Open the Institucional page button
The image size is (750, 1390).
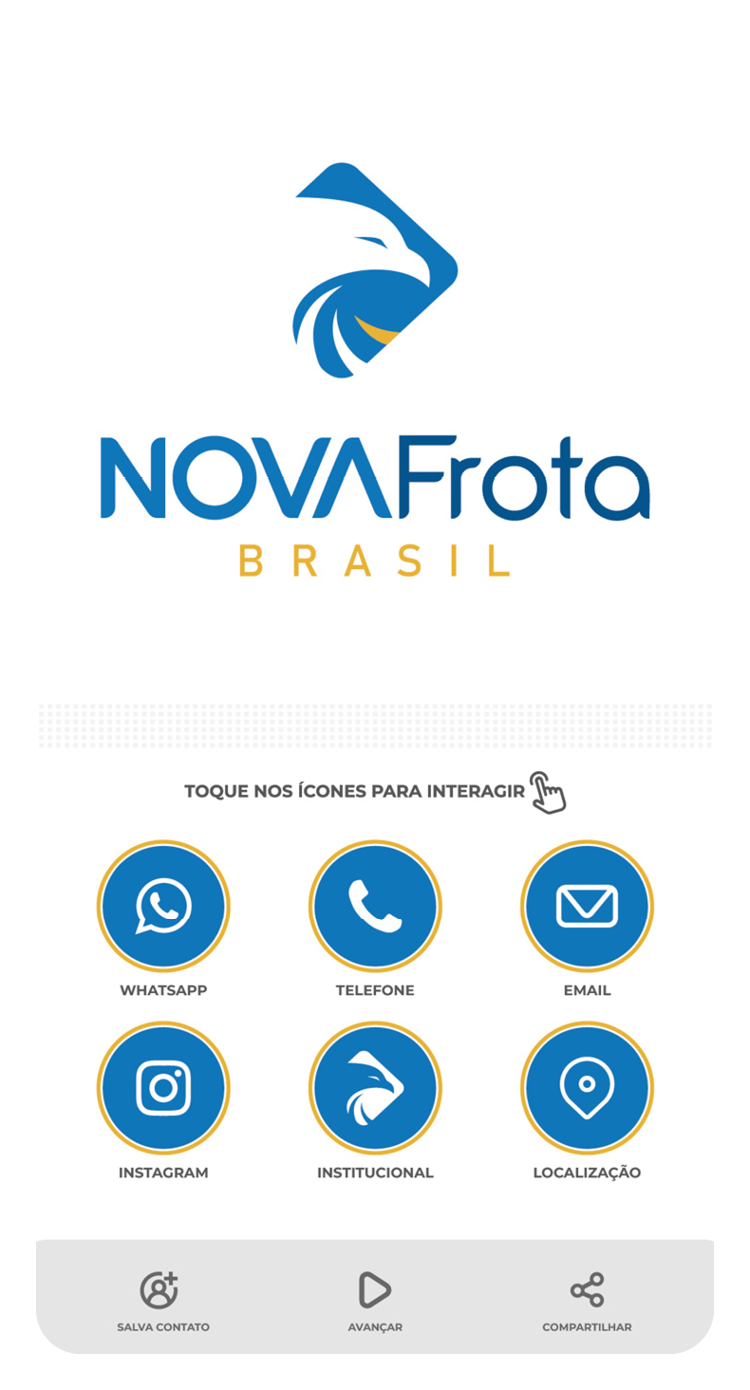[x=375, y=1087]
